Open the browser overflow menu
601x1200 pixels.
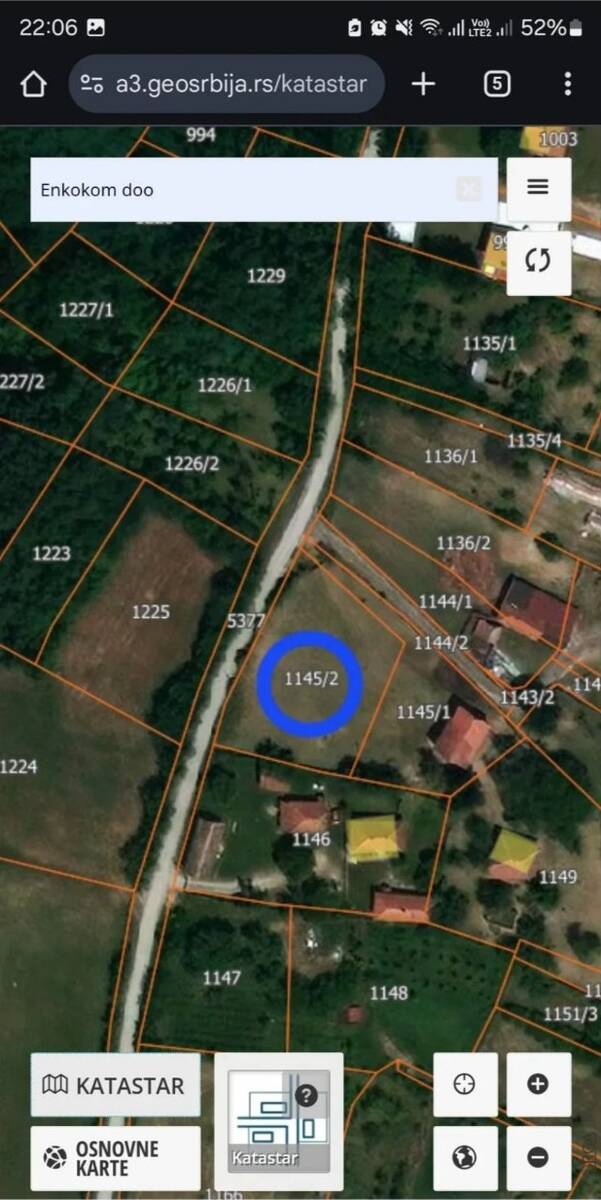[568, 84]
